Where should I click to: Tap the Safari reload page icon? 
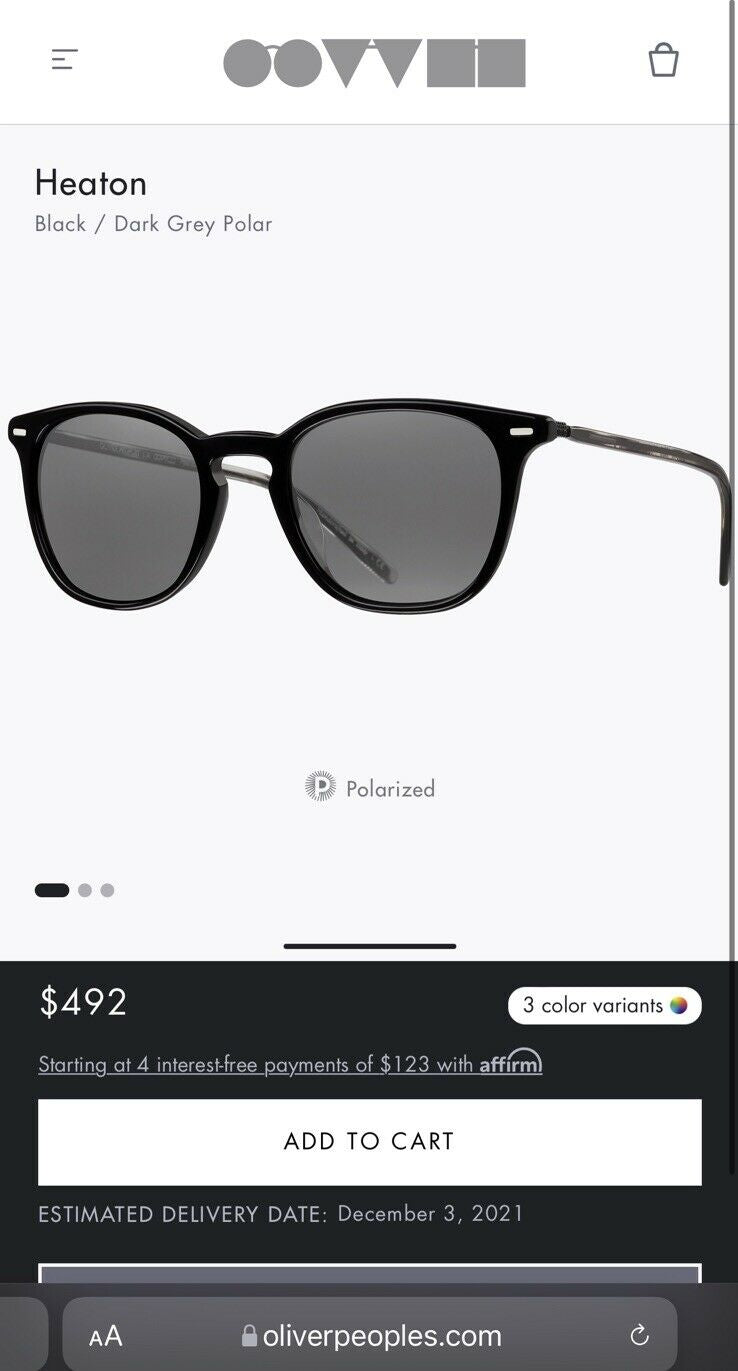pos(639,1335)
